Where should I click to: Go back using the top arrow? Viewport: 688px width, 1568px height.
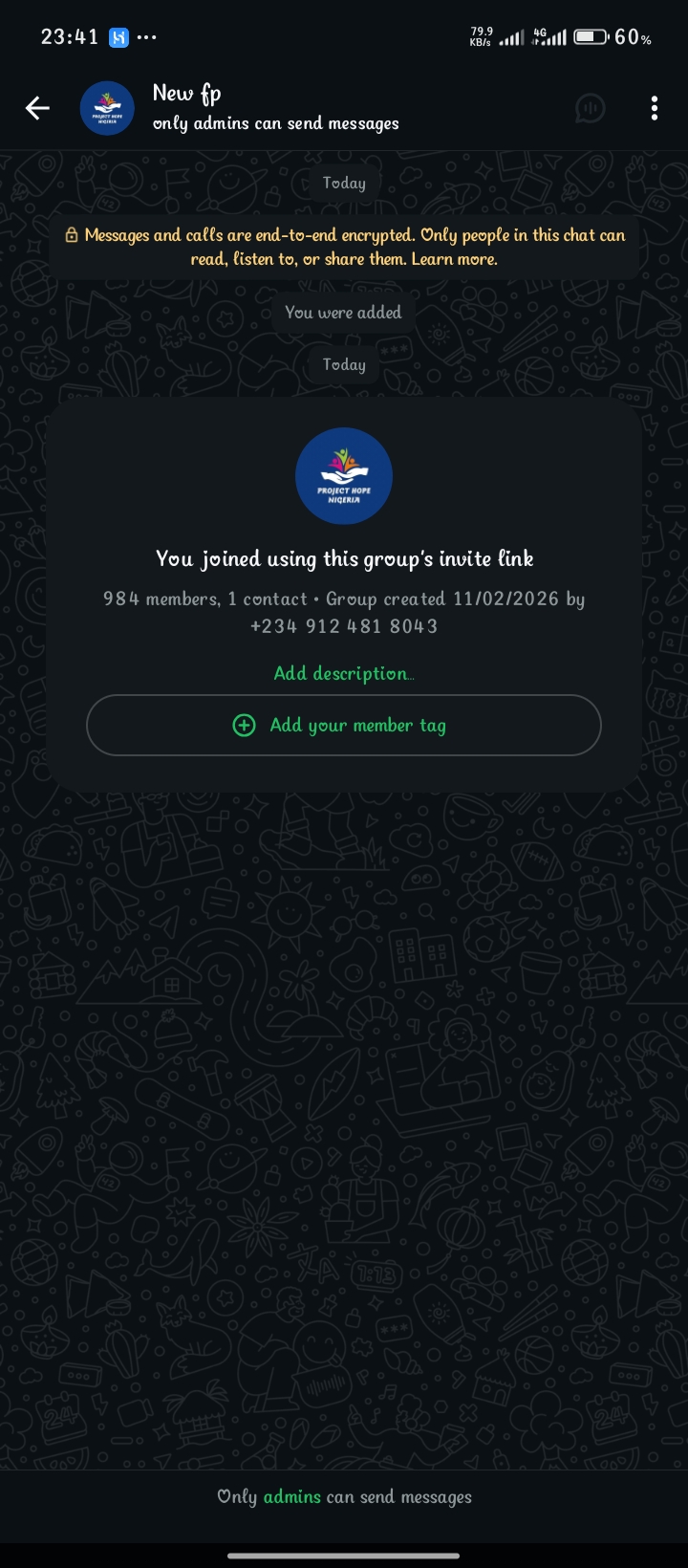(x=37, y=108)
